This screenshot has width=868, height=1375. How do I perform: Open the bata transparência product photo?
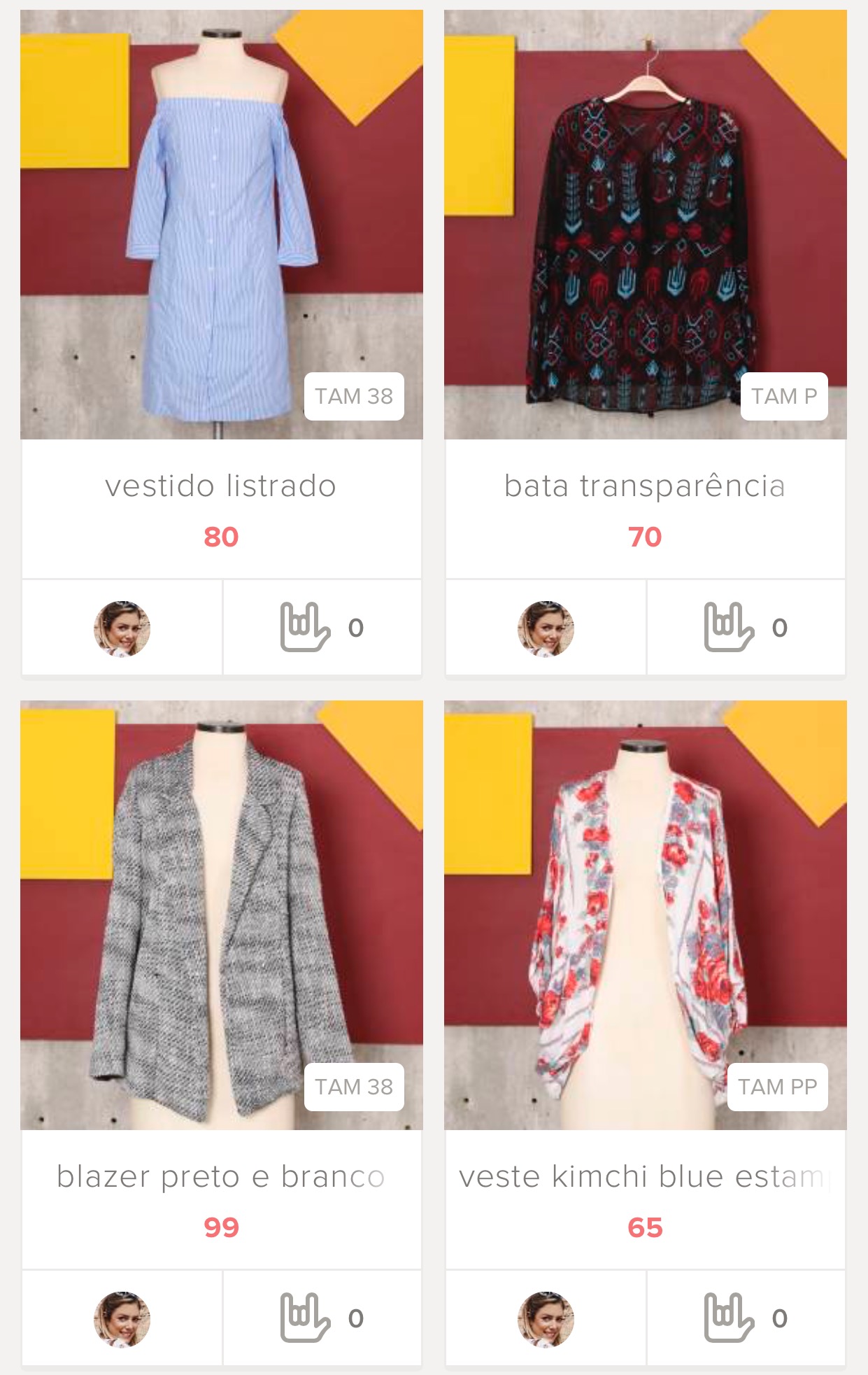tap(645, 224)
